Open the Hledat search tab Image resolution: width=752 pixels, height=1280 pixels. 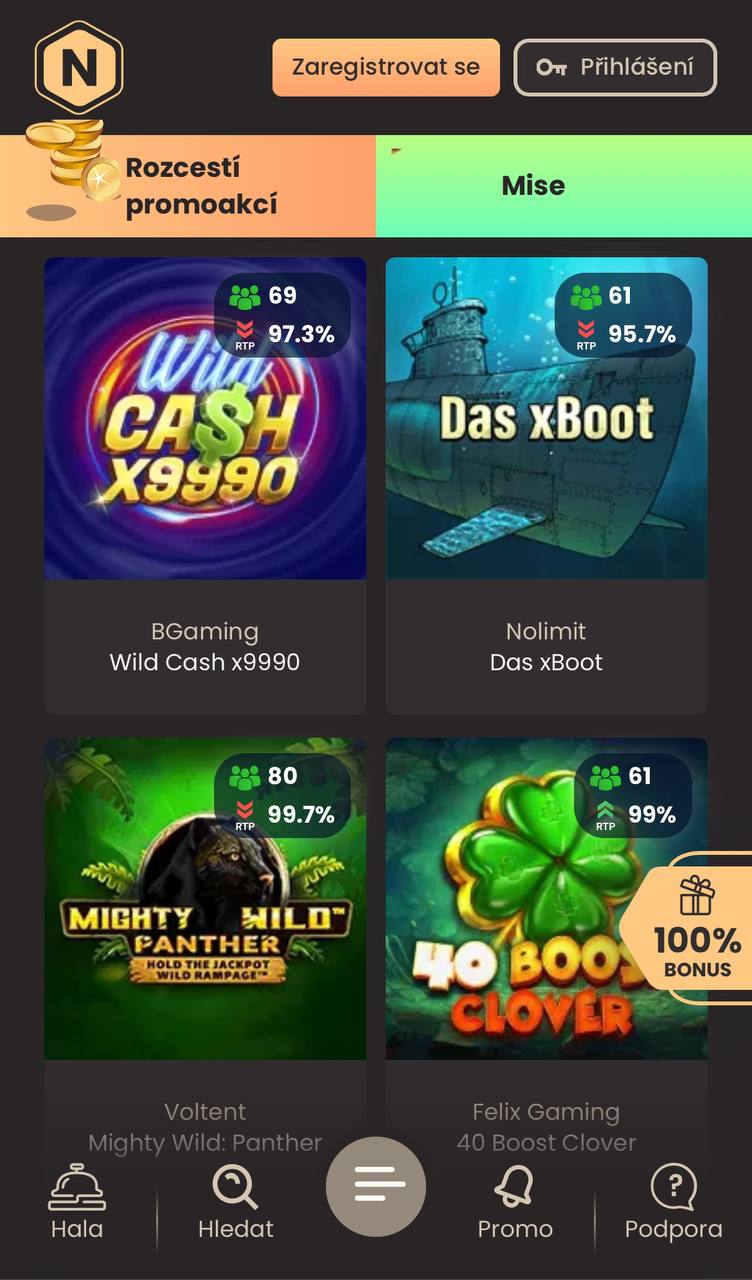coord(236,1202)
